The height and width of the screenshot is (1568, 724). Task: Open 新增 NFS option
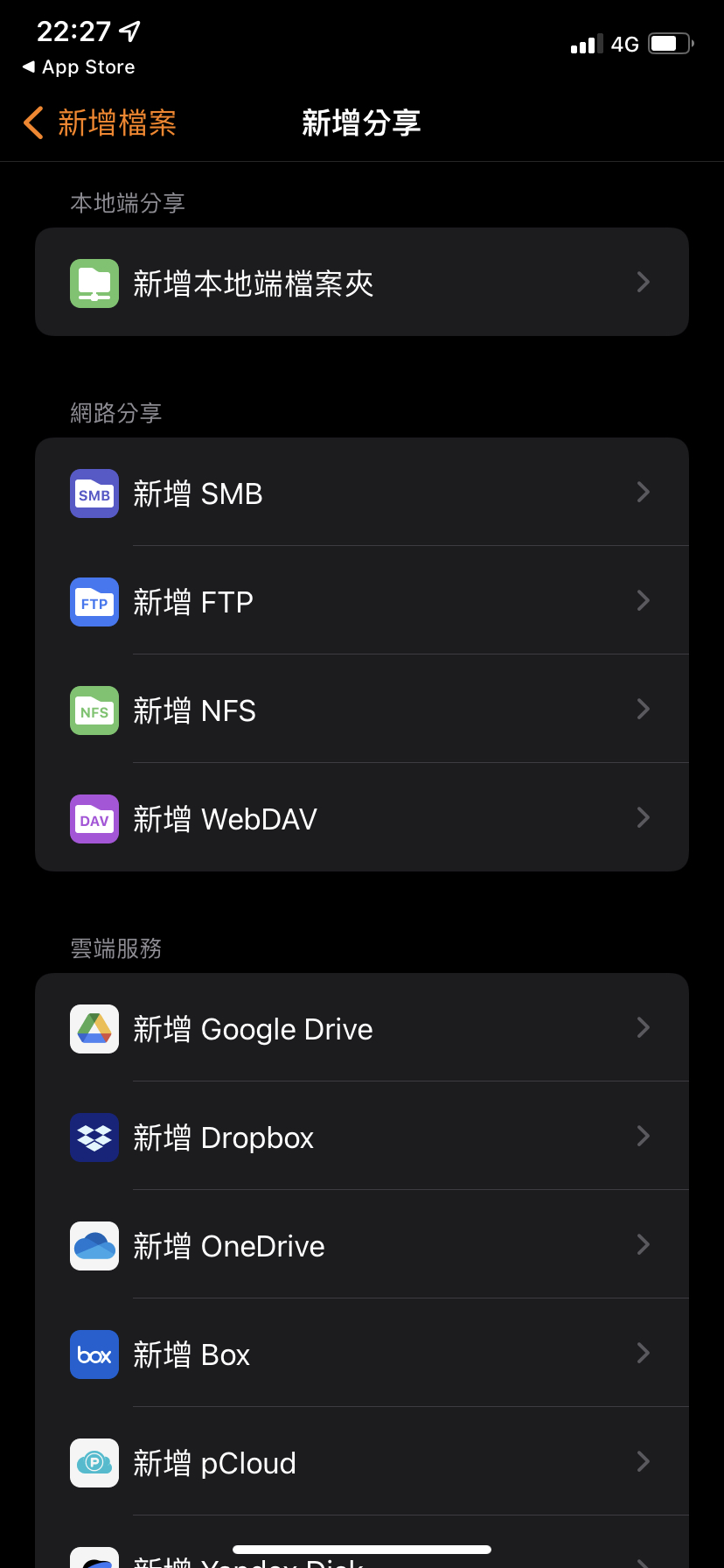point(362,709)
